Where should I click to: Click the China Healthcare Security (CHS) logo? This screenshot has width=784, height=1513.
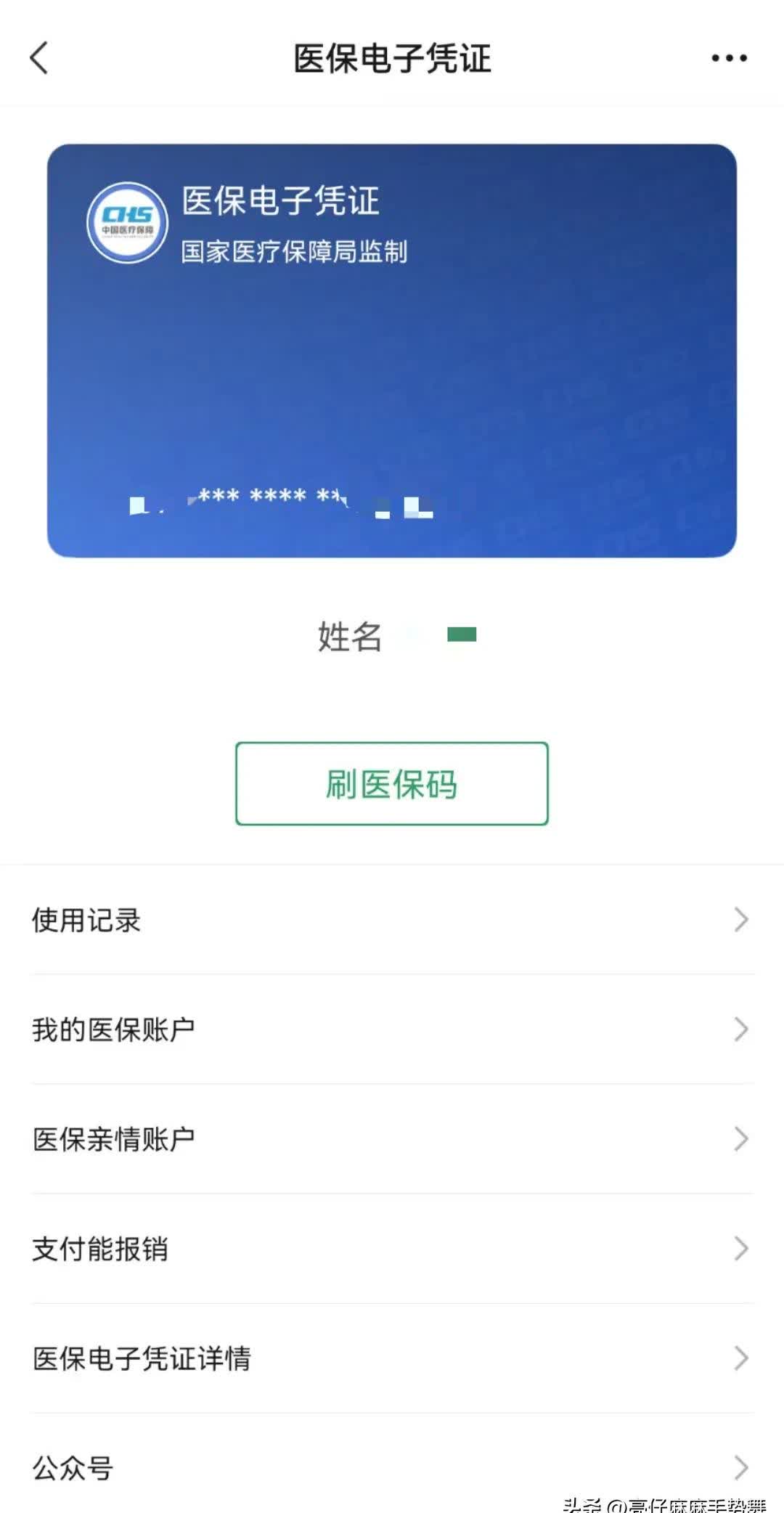click(127, 223)
